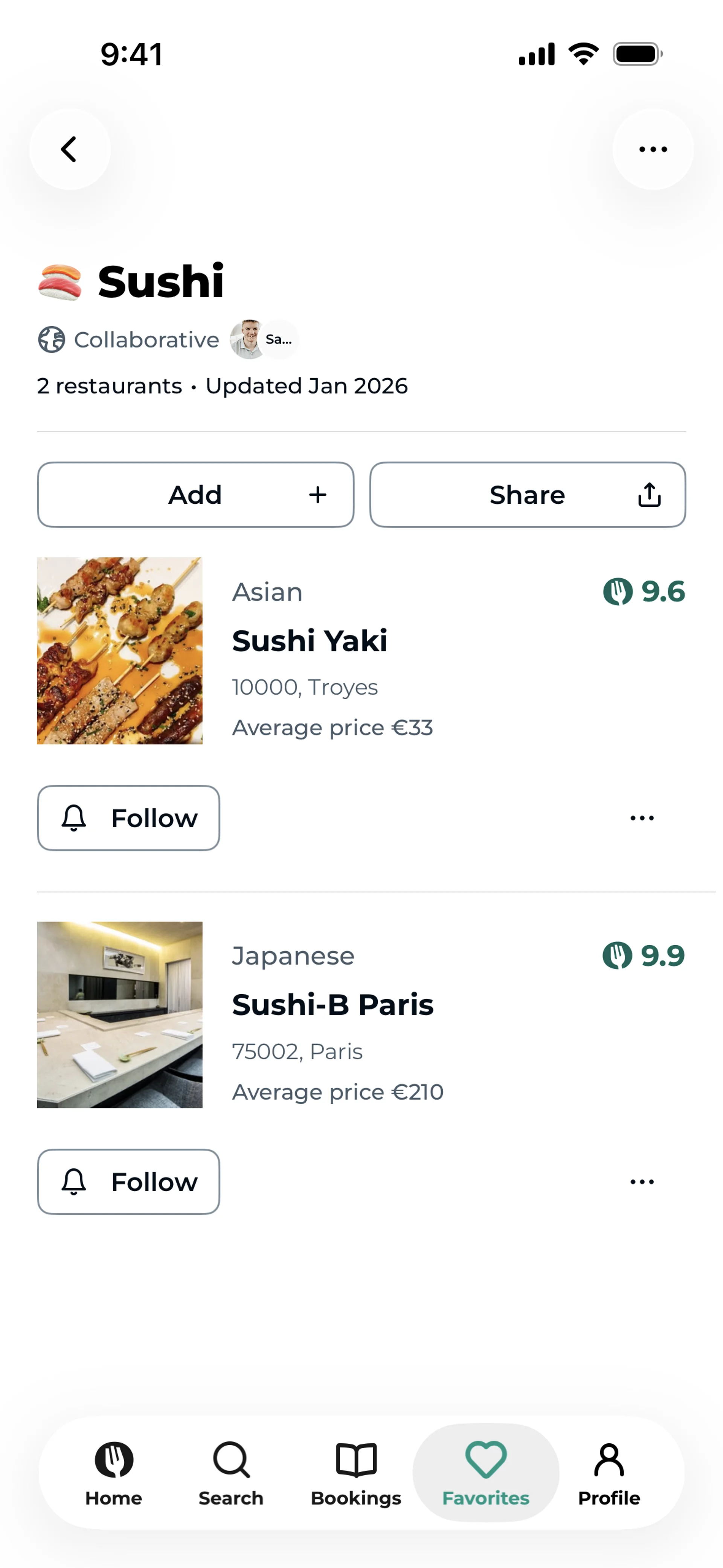The image size is (723, 1568).
Task: Go back using the arrow
Action: tap(69, 149)
